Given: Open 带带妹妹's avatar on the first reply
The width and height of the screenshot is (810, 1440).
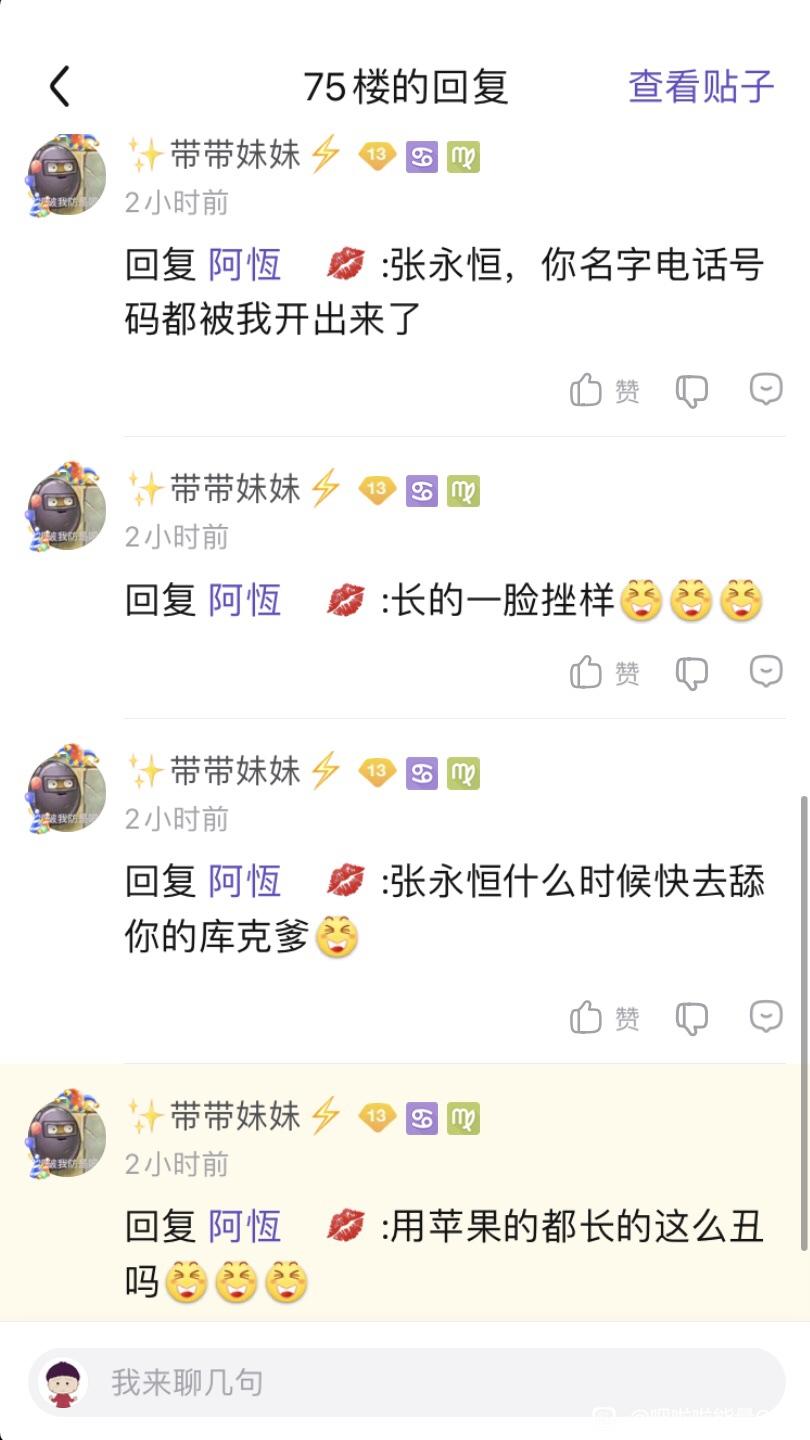Looking at the screenshot, I should 65,177.
